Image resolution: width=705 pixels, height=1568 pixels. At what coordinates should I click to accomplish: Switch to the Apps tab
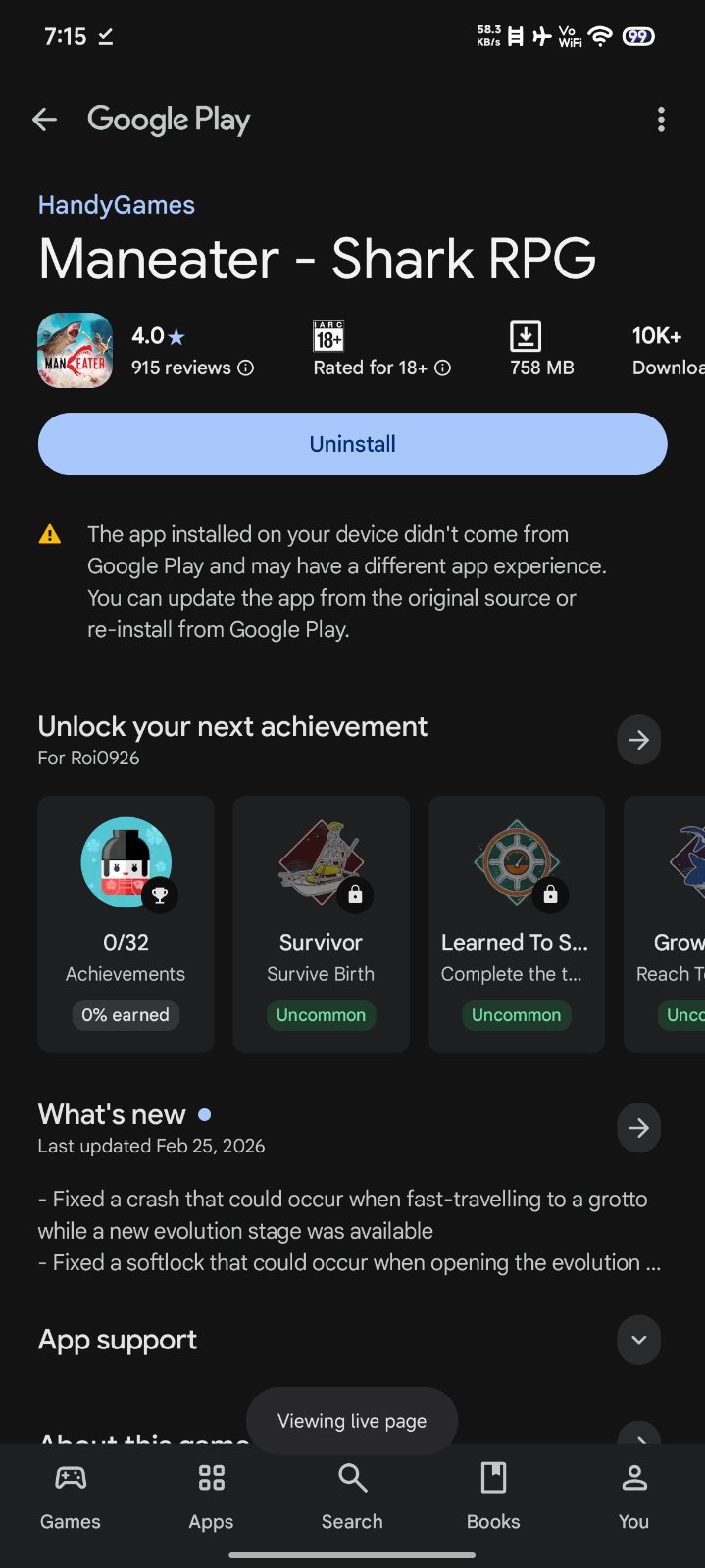click(x=211, y=1495)
